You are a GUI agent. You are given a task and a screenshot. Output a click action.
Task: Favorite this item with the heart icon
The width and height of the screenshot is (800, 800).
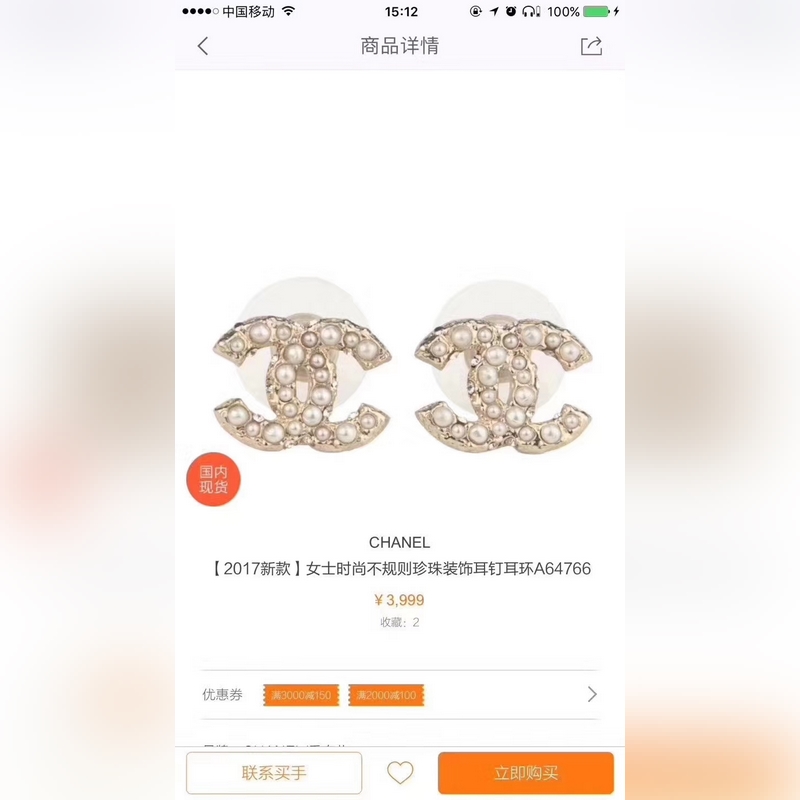tap(400, 773)
